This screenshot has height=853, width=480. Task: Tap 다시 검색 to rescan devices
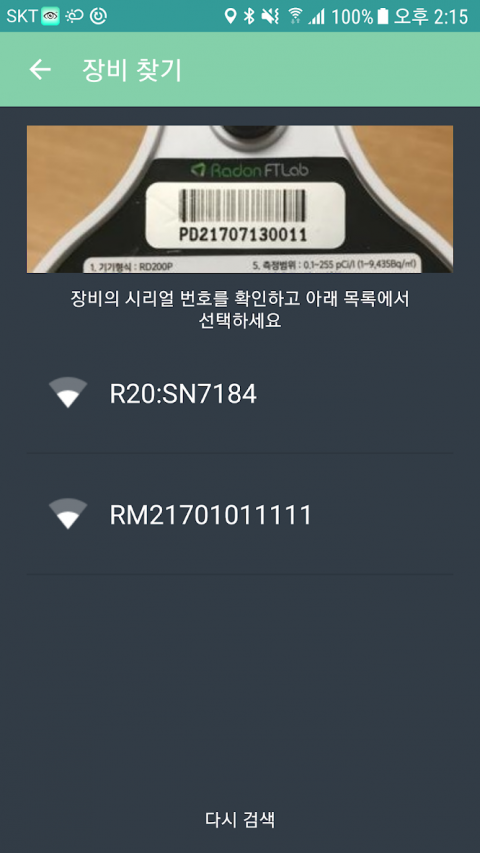239,819
